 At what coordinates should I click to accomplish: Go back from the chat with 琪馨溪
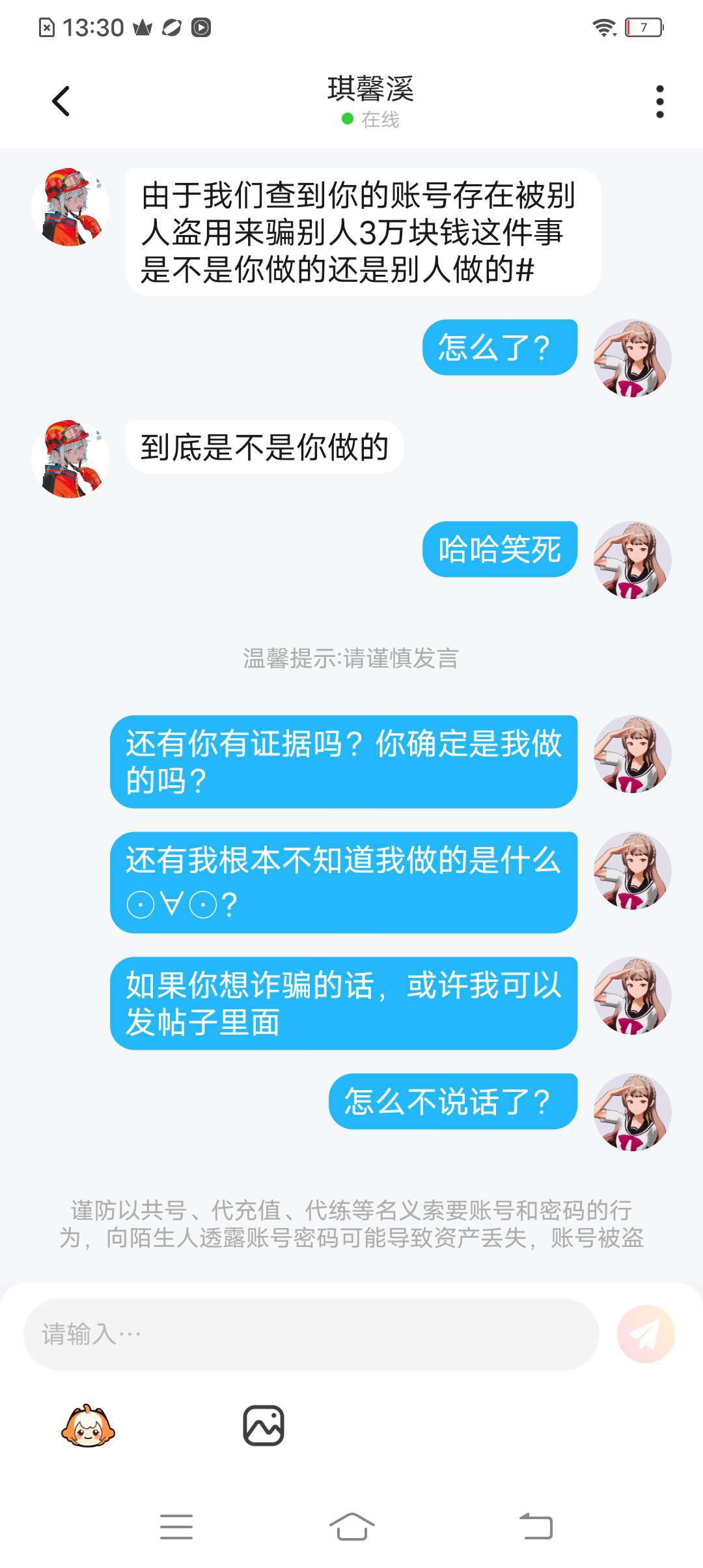coord(61,102)
